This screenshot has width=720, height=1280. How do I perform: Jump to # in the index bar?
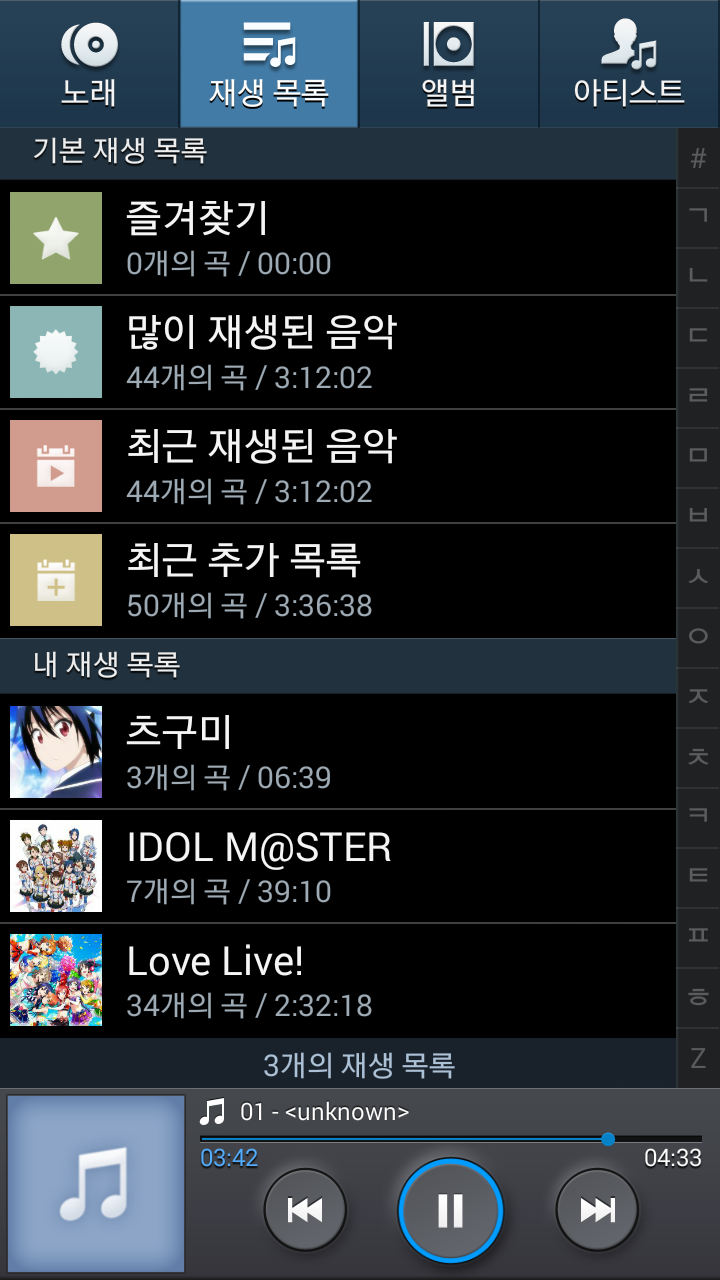pos(699,157)
